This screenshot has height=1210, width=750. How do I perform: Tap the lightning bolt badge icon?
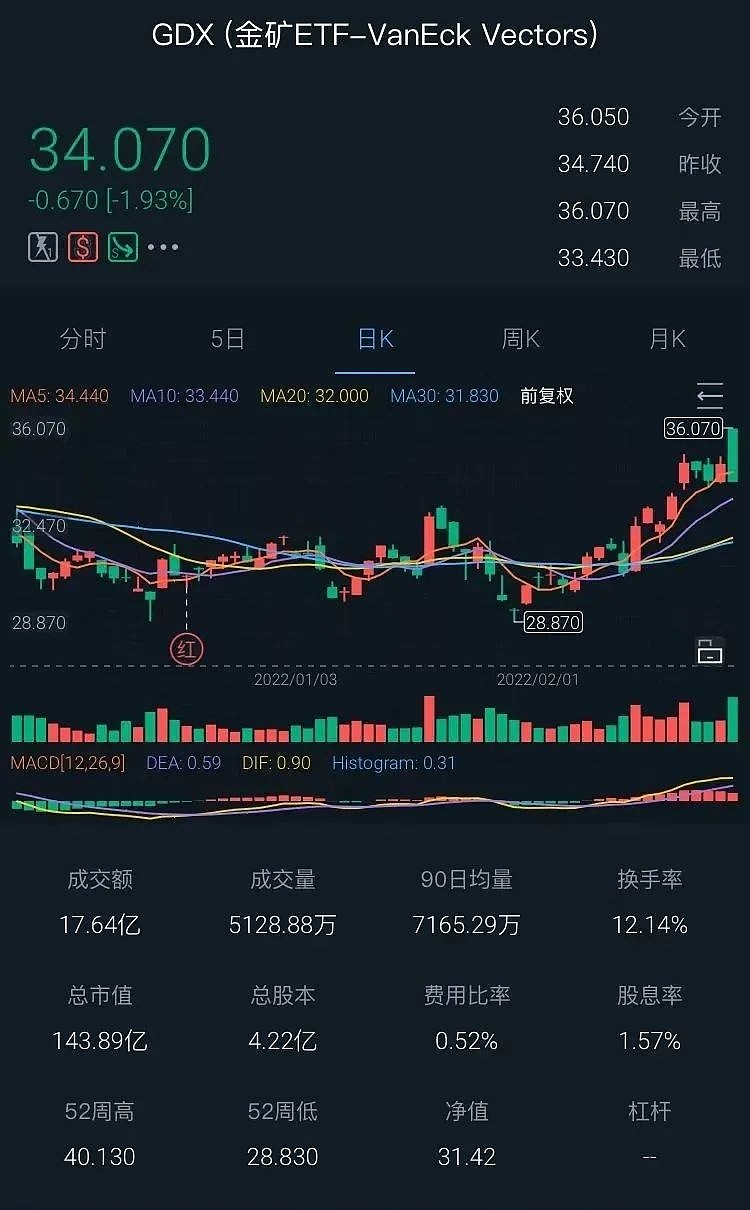pos(43,247)
